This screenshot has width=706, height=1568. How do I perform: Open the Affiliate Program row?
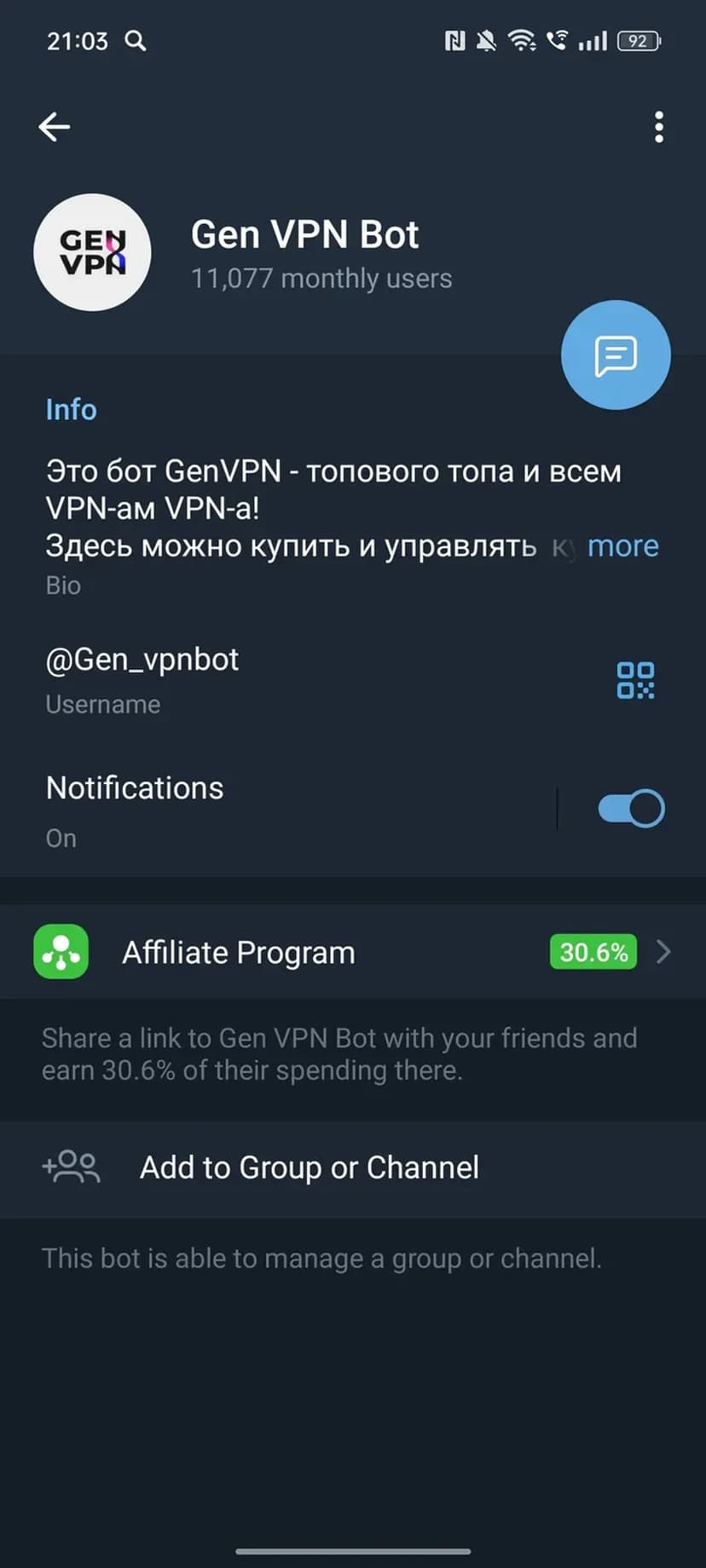(x=353, y=952)
